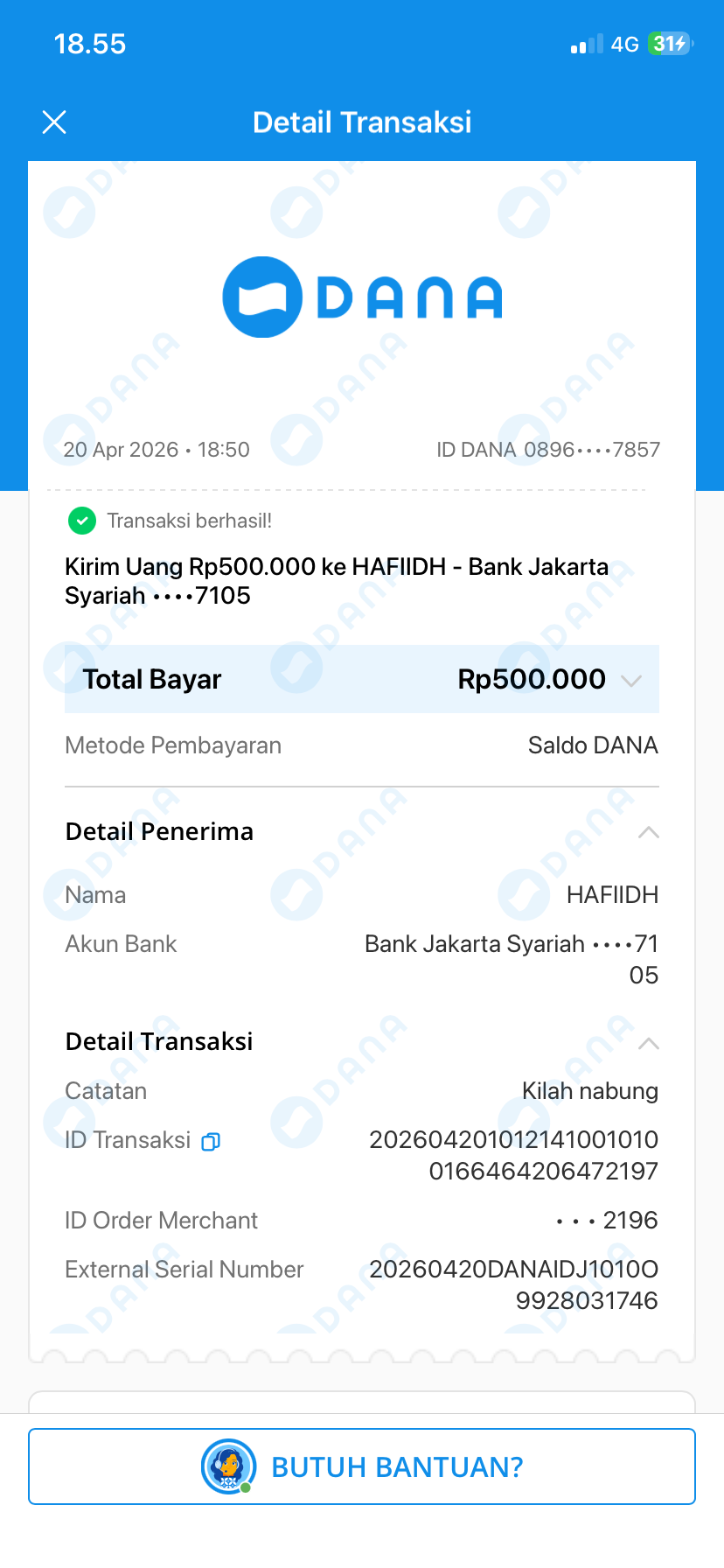Screen dimensions: 724x1568
Task: Collapse the Detail Penerima section
Action: (649, 832)
